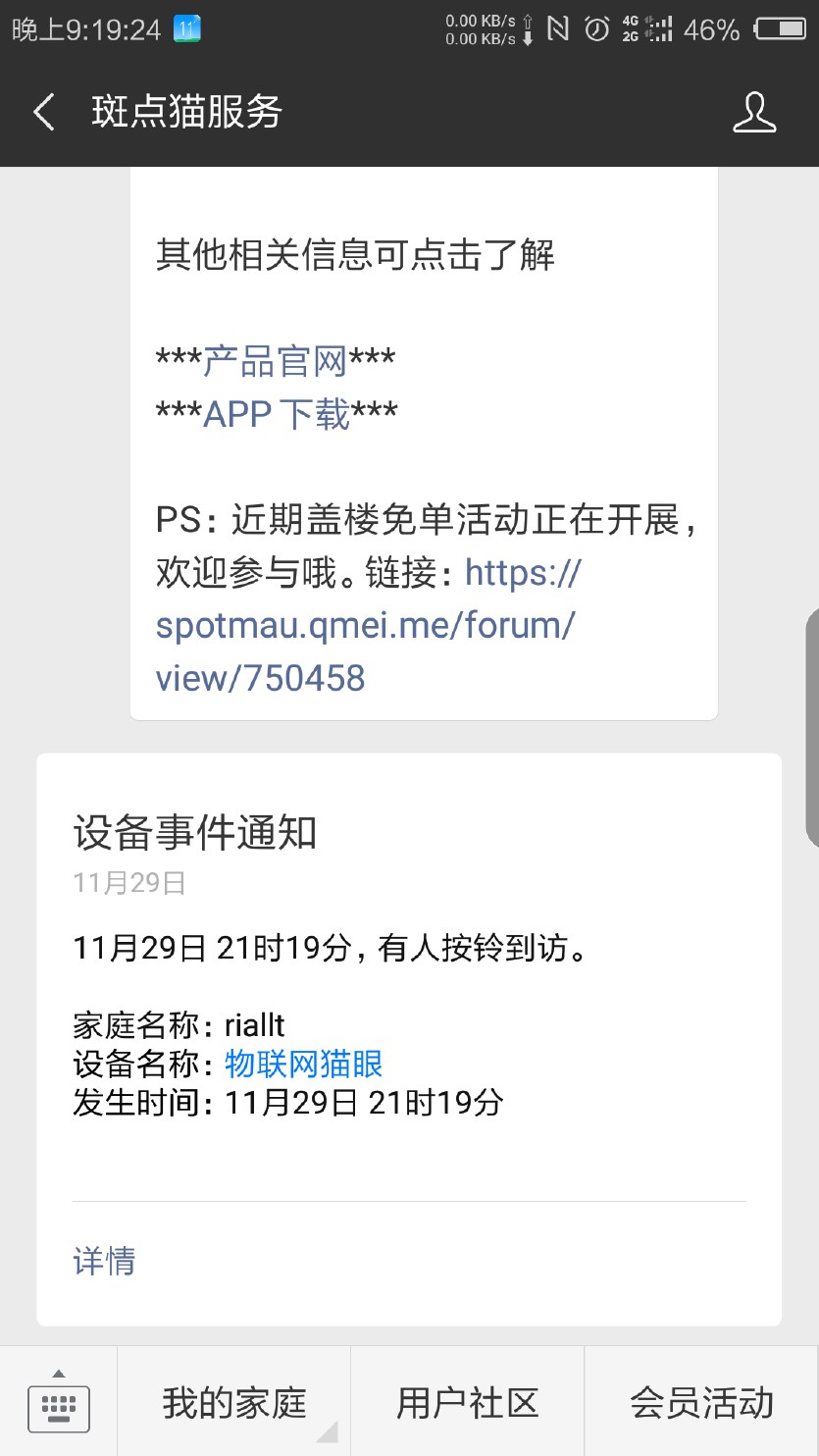819x1456 pixels.
Task: Open the 产品官网 link
Action: [x=276, y=362]
